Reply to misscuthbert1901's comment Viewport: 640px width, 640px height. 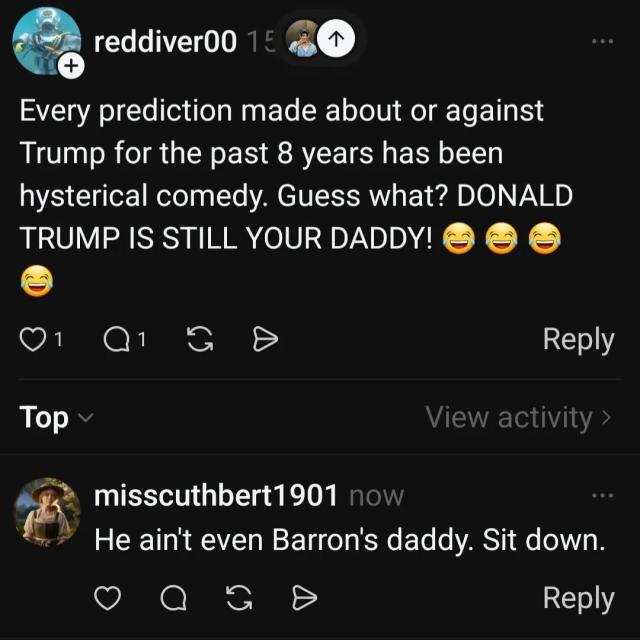577,598
